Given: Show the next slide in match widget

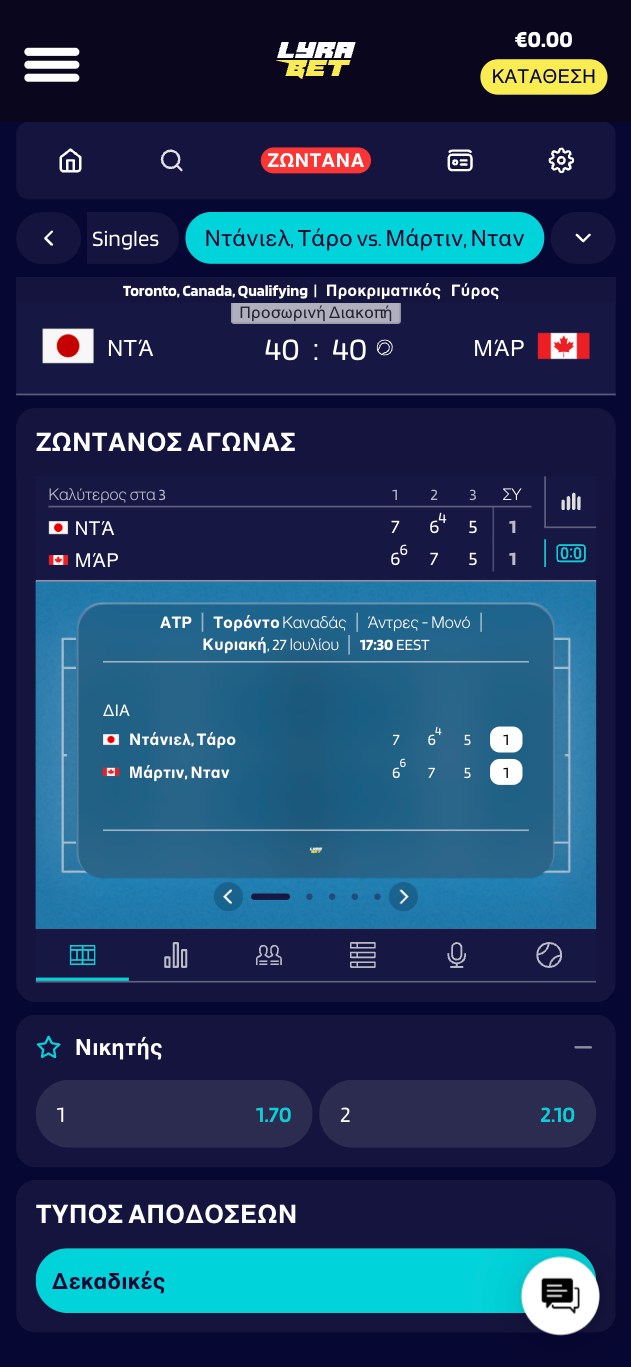Looking at the screenshot, I should 404,897.
